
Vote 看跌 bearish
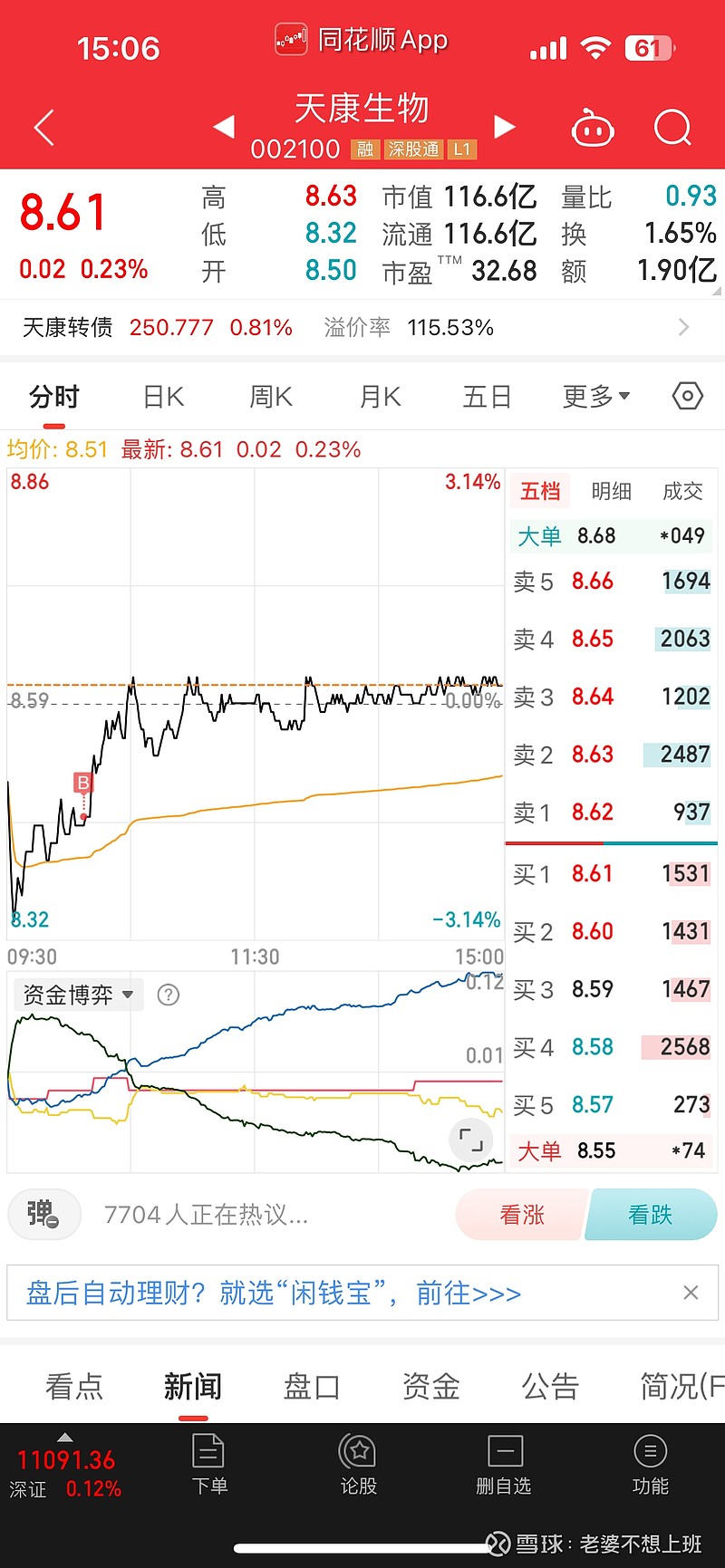pos(651,1215)
